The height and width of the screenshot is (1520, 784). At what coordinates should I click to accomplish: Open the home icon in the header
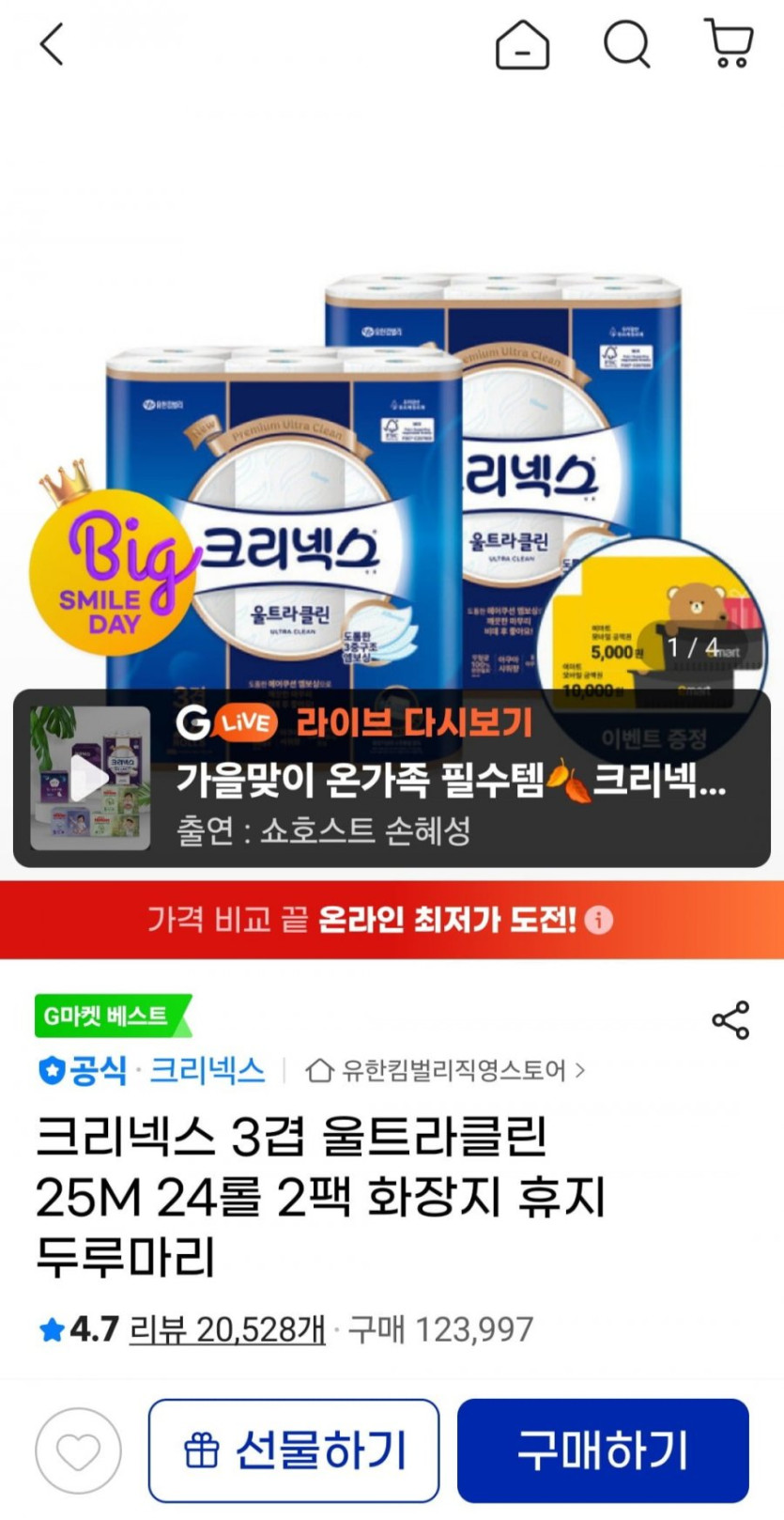click(522, 44)
